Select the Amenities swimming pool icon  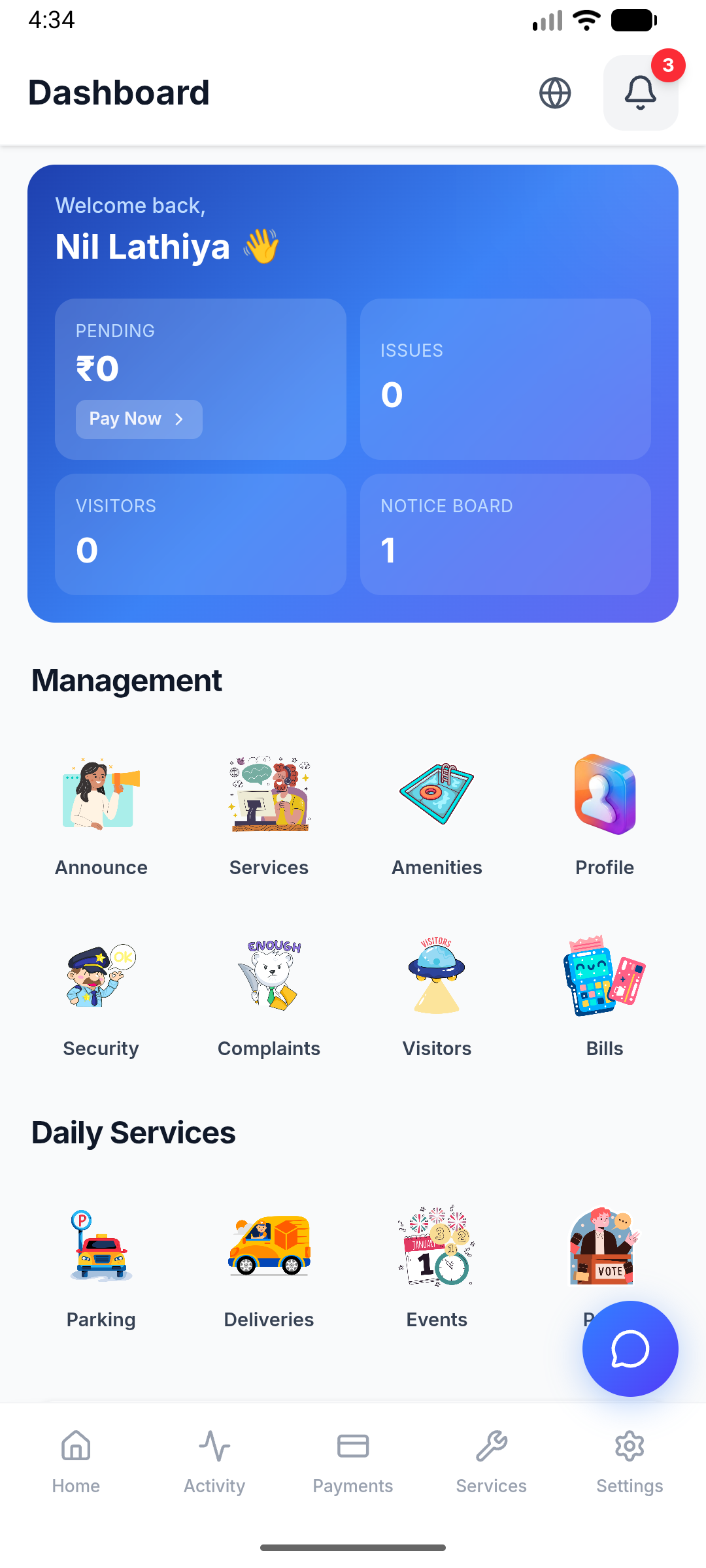pyautogui.click(x=437, y=794)
